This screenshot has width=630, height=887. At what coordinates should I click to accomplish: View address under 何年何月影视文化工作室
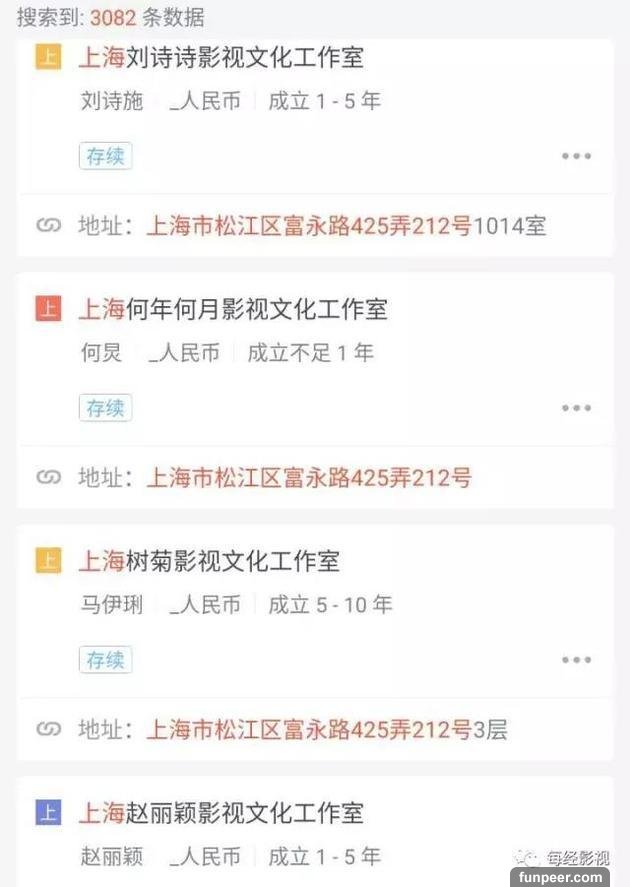[309, 478]
